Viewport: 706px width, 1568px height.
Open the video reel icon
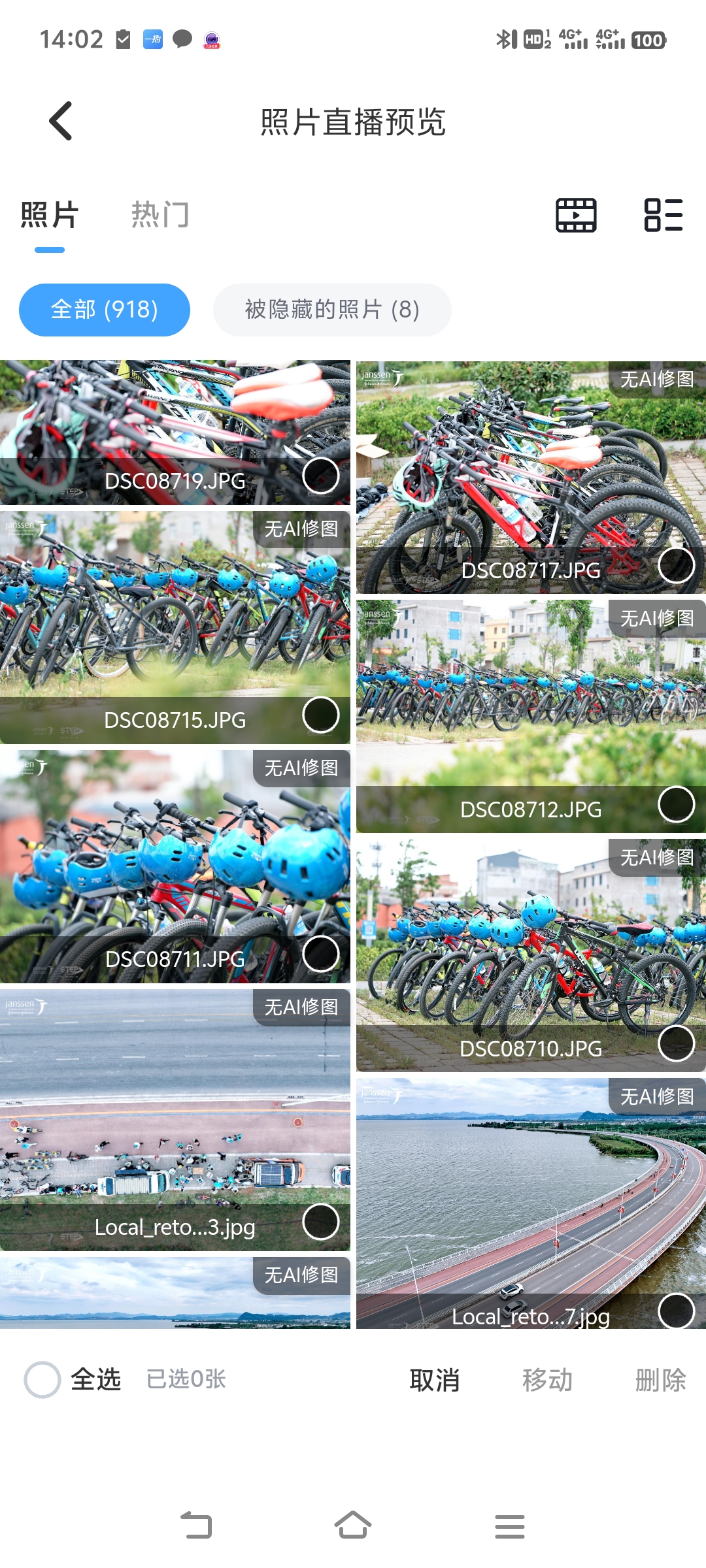(x=576, y=215)
